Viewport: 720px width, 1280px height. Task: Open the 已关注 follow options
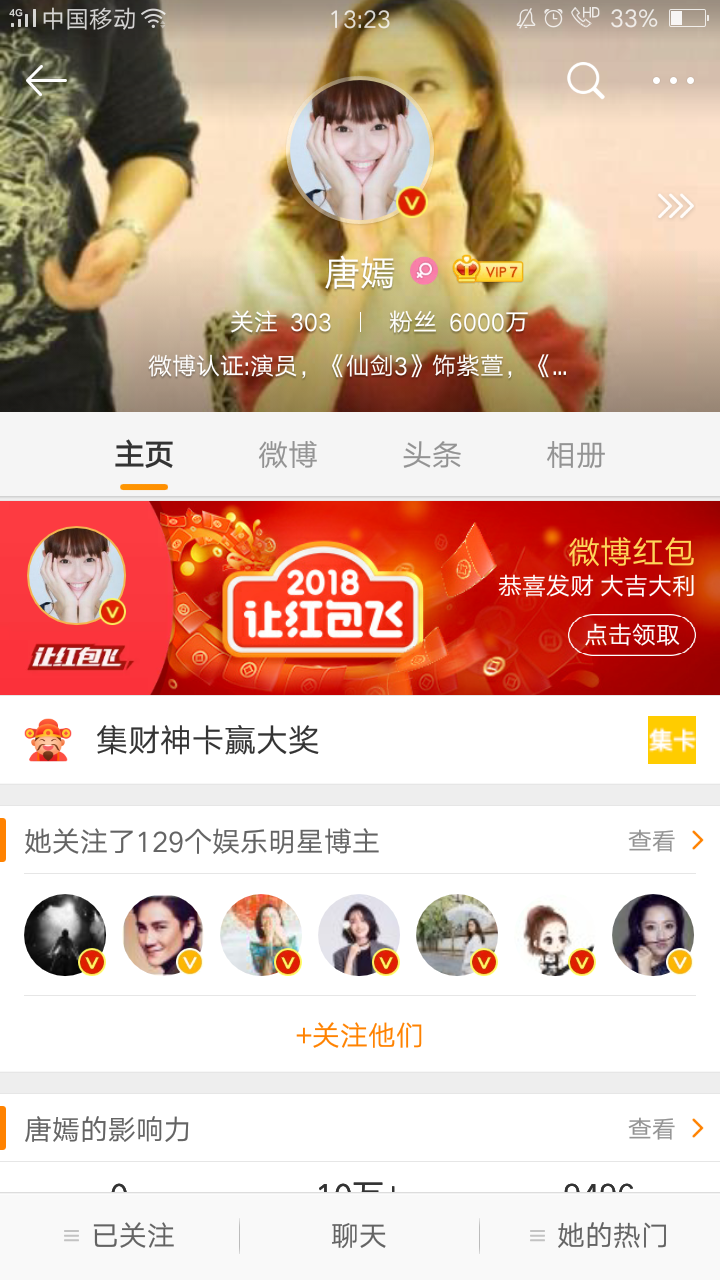pos(120,1236)
